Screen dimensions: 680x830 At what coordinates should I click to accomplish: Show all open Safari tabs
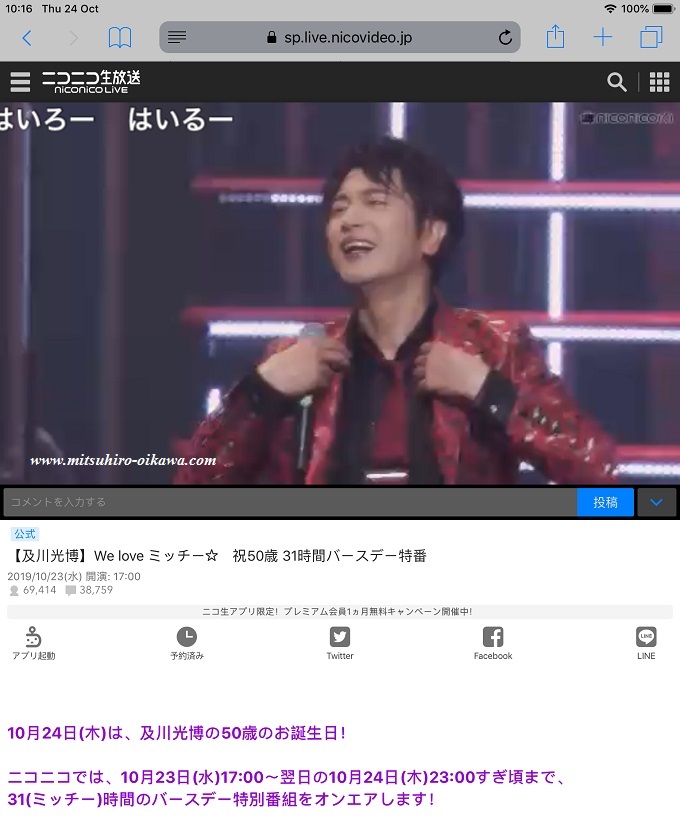(651, 38)
